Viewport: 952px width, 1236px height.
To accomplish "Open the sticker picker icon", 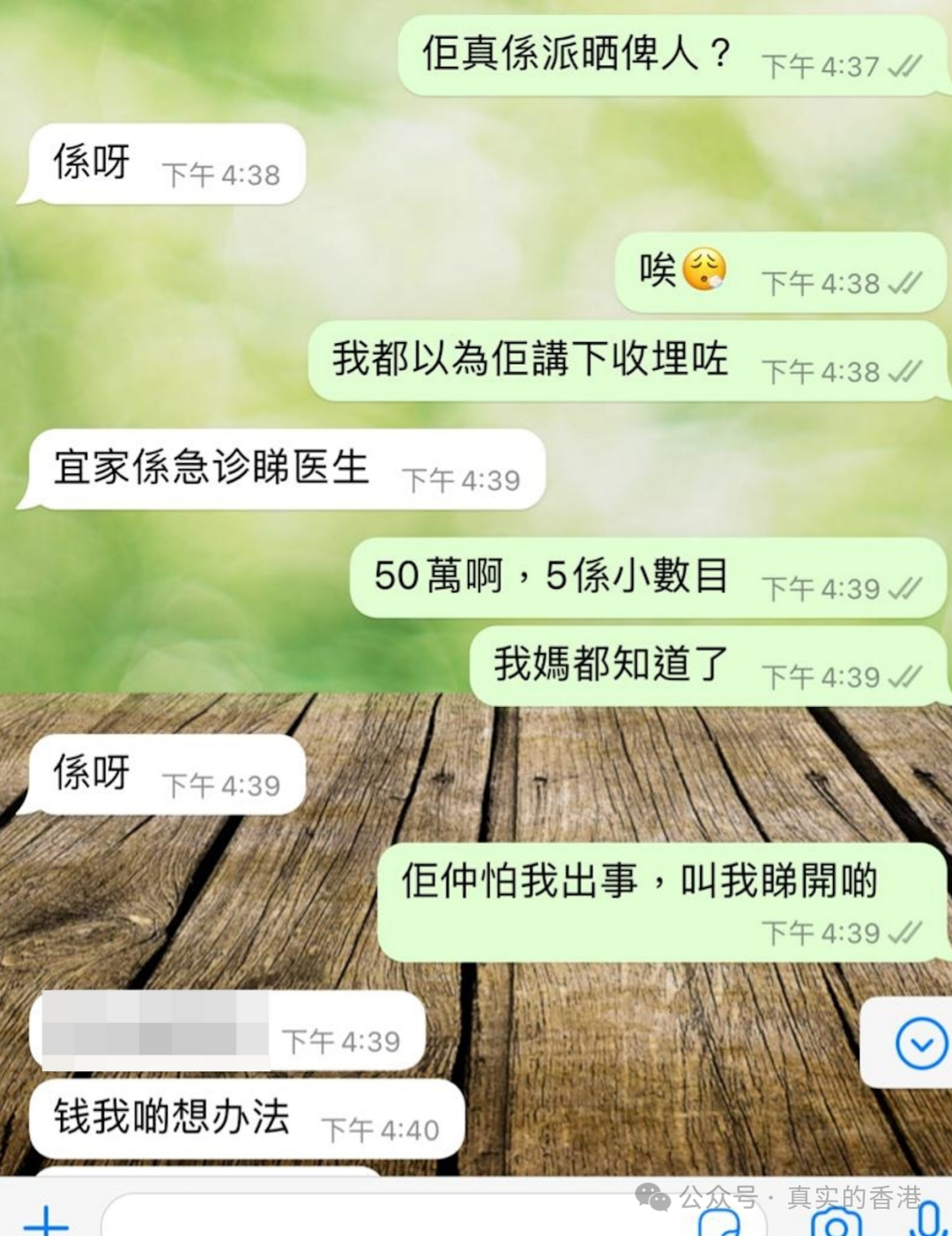I will click(718, 1224).
